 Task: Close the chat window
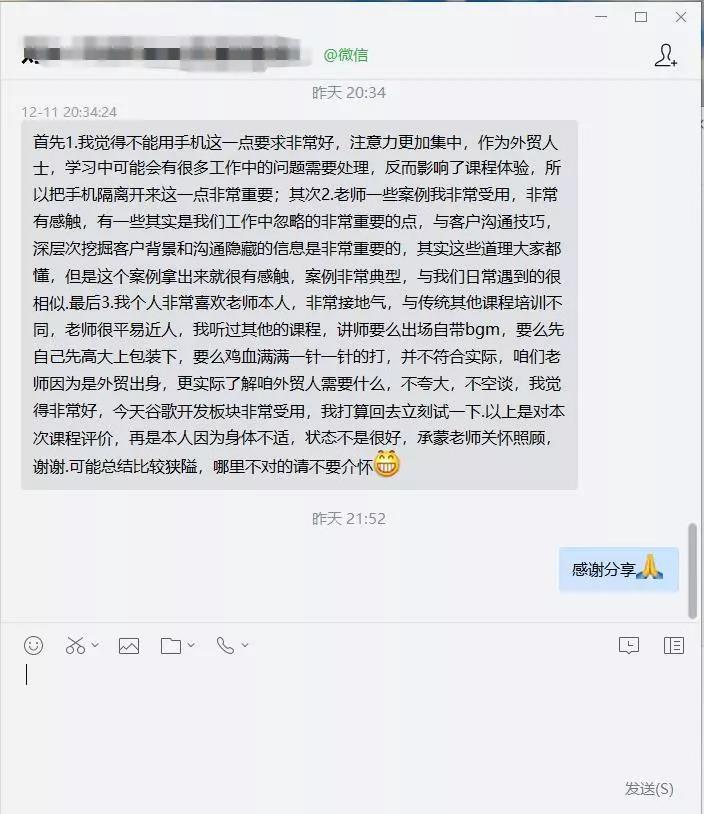[x=681, y=17]
